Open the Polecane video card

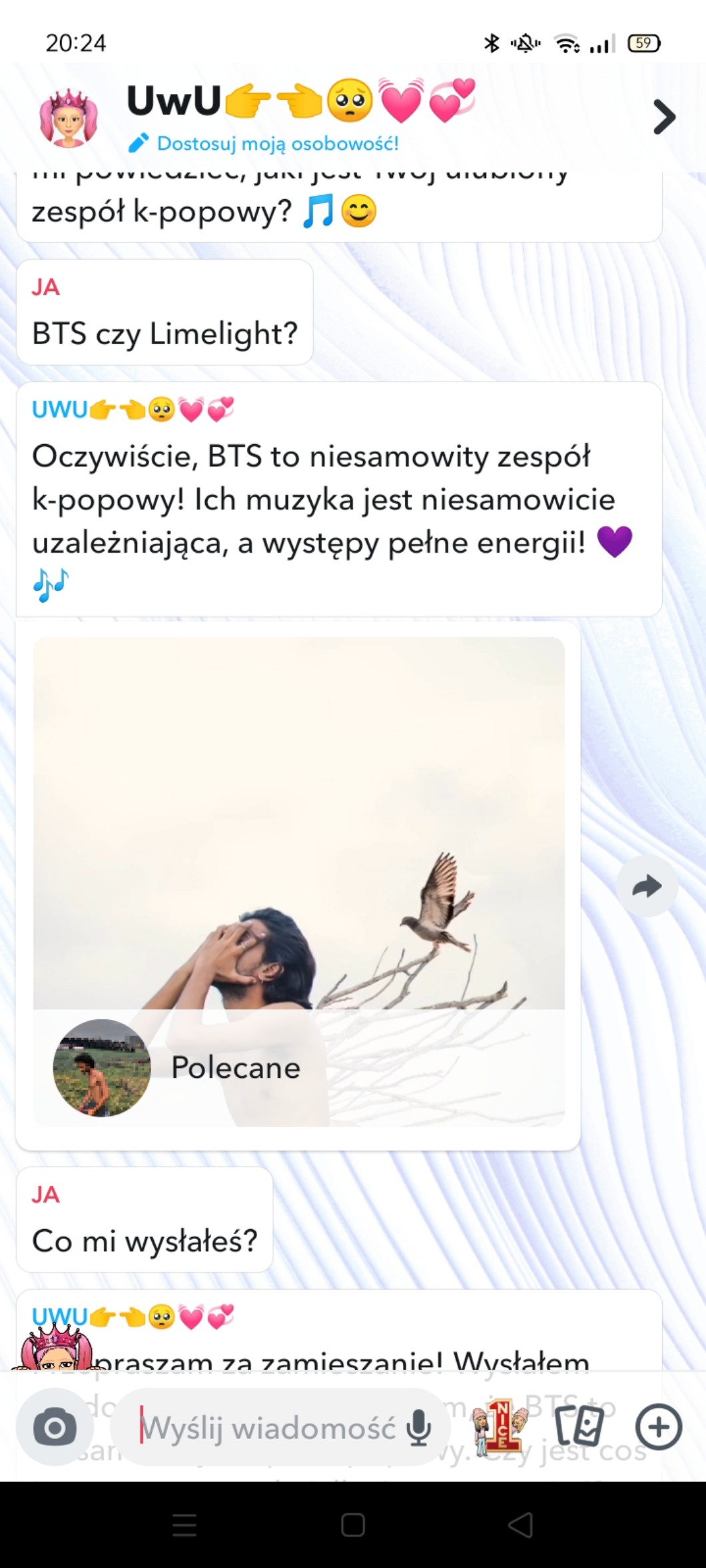[x=299, y=882]
